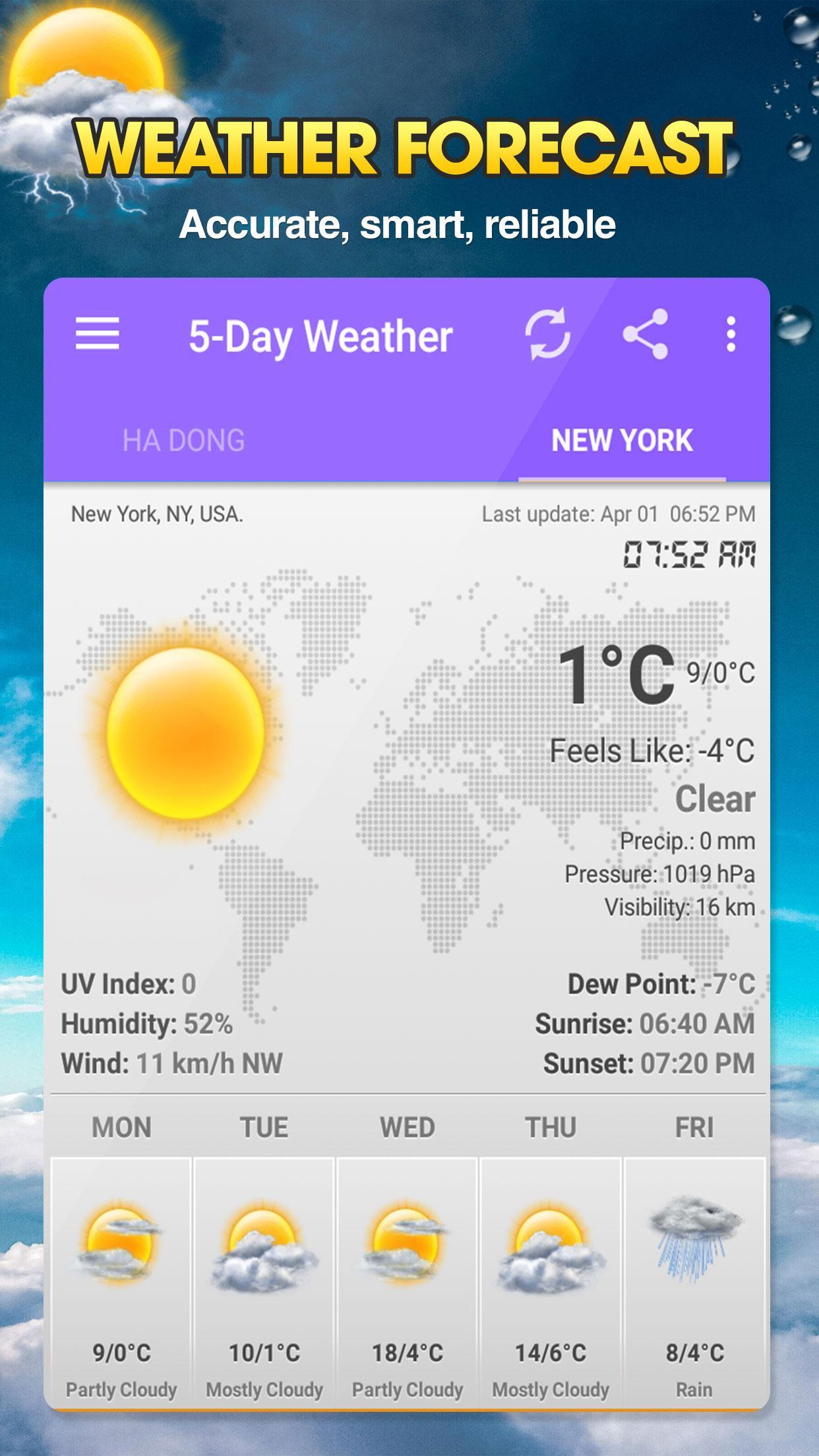This screenshot has height=1456, width=819.
Task: Switch to the HA DONG tab
Action: 185,439
